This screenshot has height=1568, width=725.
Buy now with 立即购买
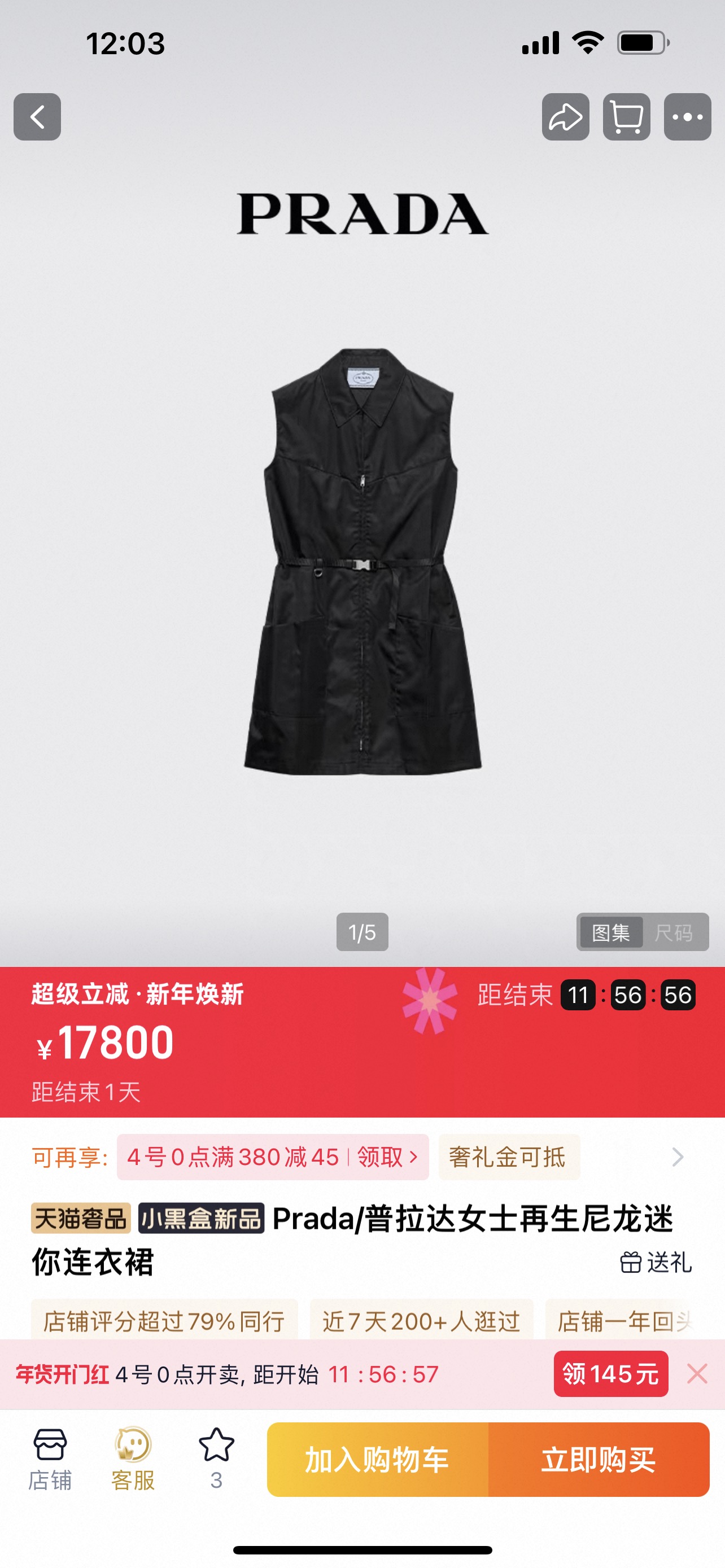[599, 1460]
